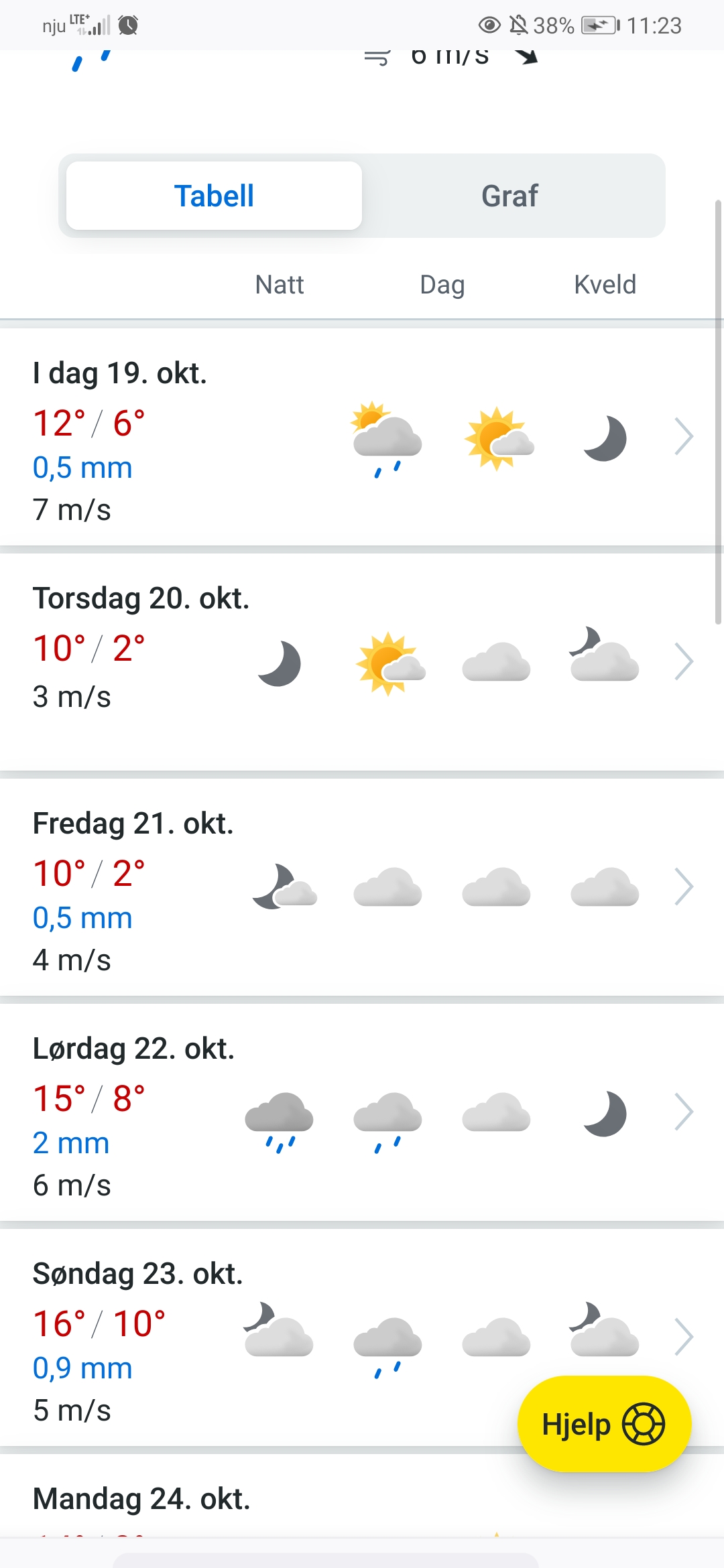Image resolution: width=724 pixels, height=1568 pixels.
Task: Open Torsdag 20. okt. forecast details
Action: [683, 662]
